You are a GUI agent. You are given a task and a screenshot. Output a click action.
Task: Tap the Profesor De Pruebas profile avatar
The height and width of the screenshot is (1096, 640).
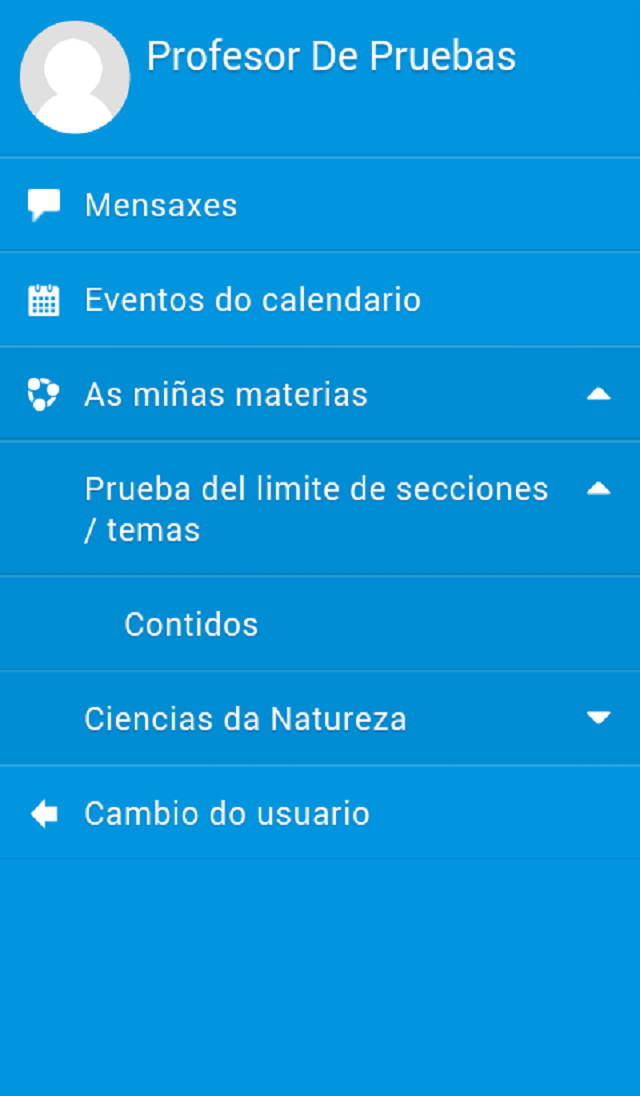(x=75, y=77)
